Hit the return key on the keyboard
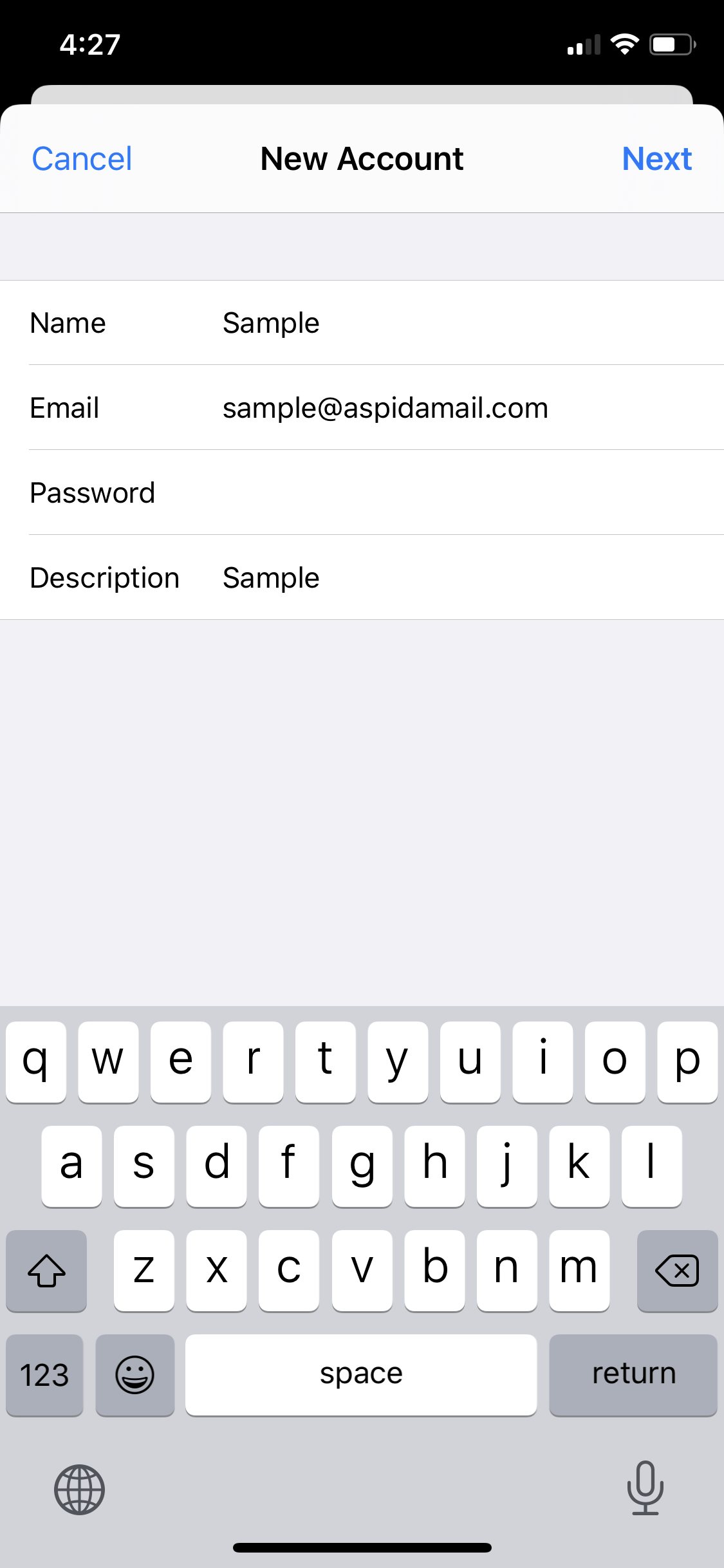Viewport: 724px width, 1568px height. 633,1375
